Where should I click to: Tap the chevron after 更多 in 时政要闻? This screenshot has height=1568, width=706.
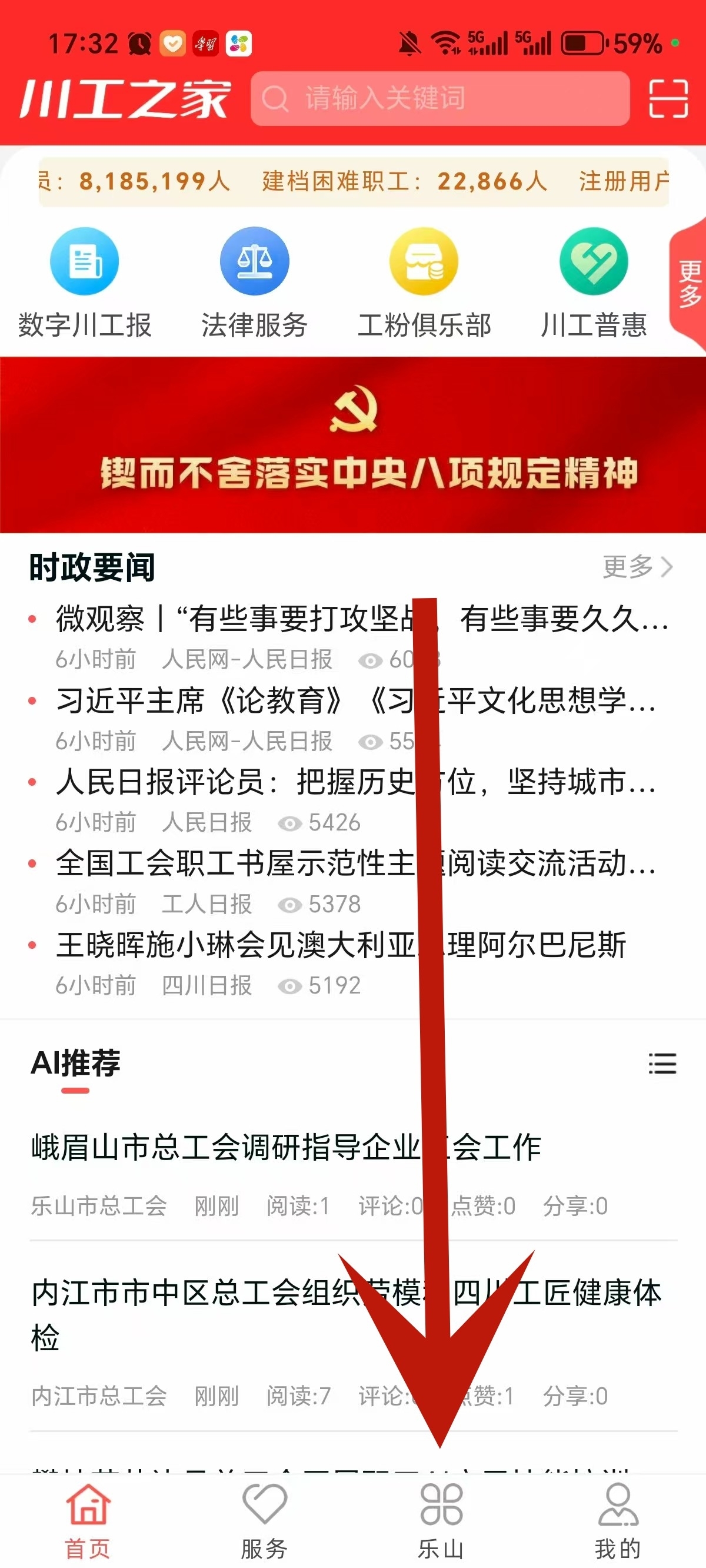[667, 566]
